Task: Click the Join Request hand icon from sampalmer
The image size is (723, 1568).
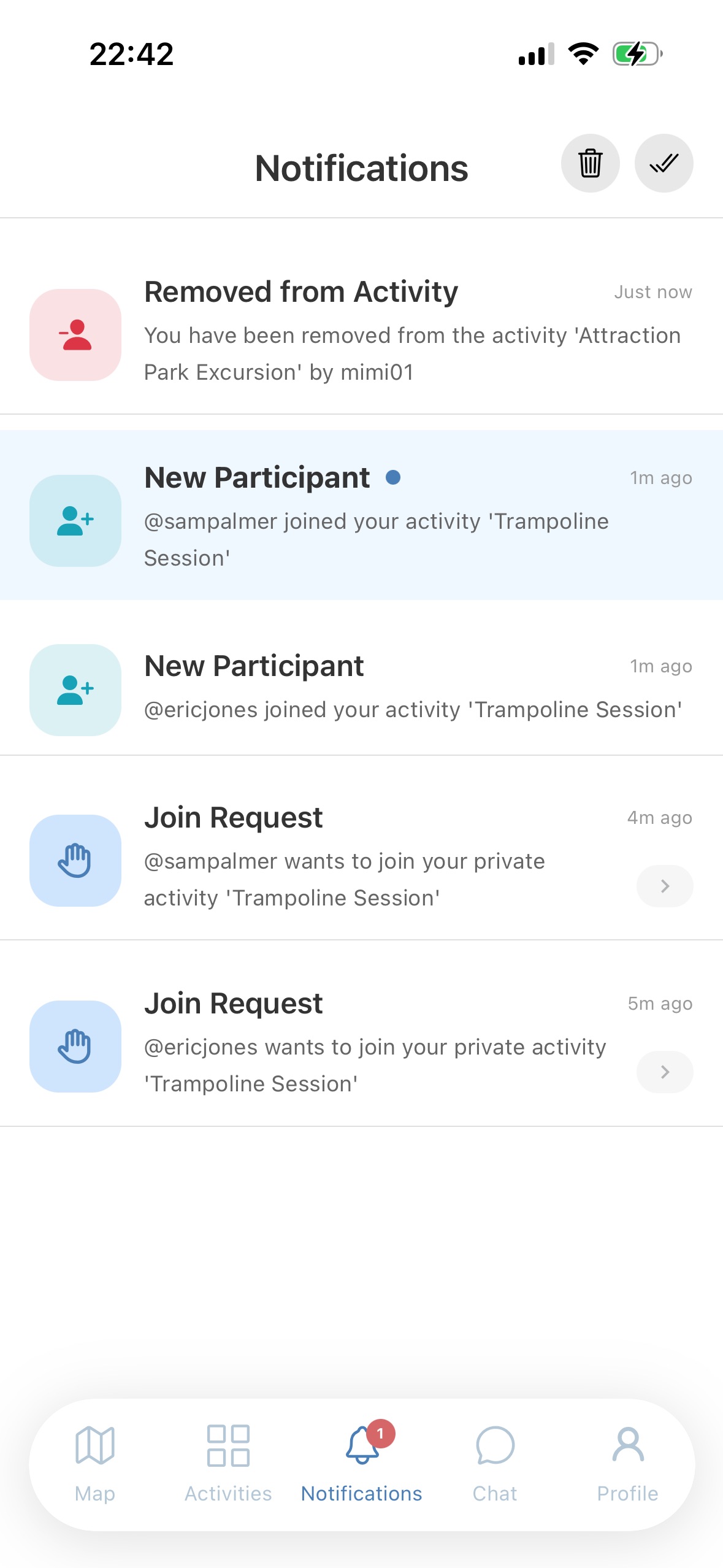Action: click(74, 861)
